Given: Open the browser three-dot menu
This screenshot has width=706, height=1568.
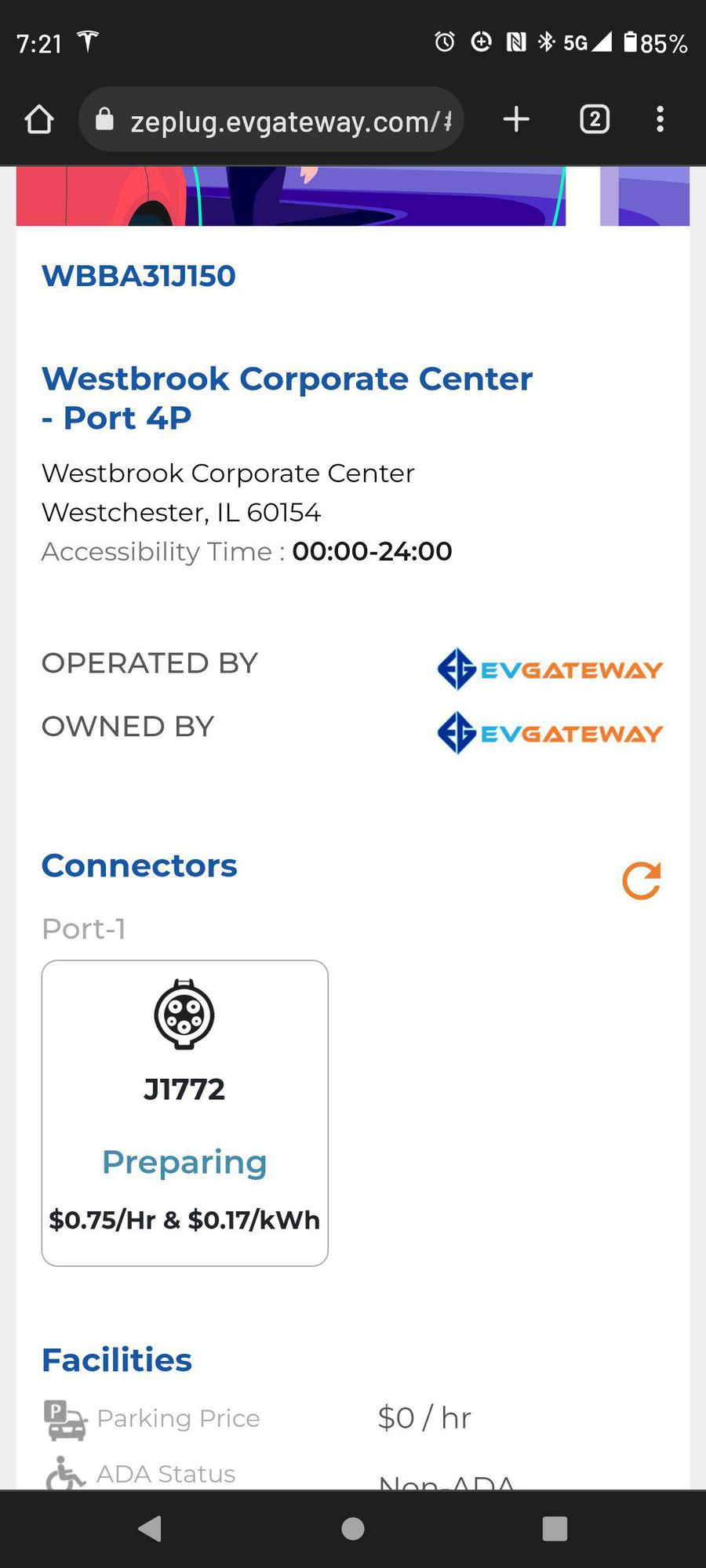Looking at the screenshot, I should (660, 119).
